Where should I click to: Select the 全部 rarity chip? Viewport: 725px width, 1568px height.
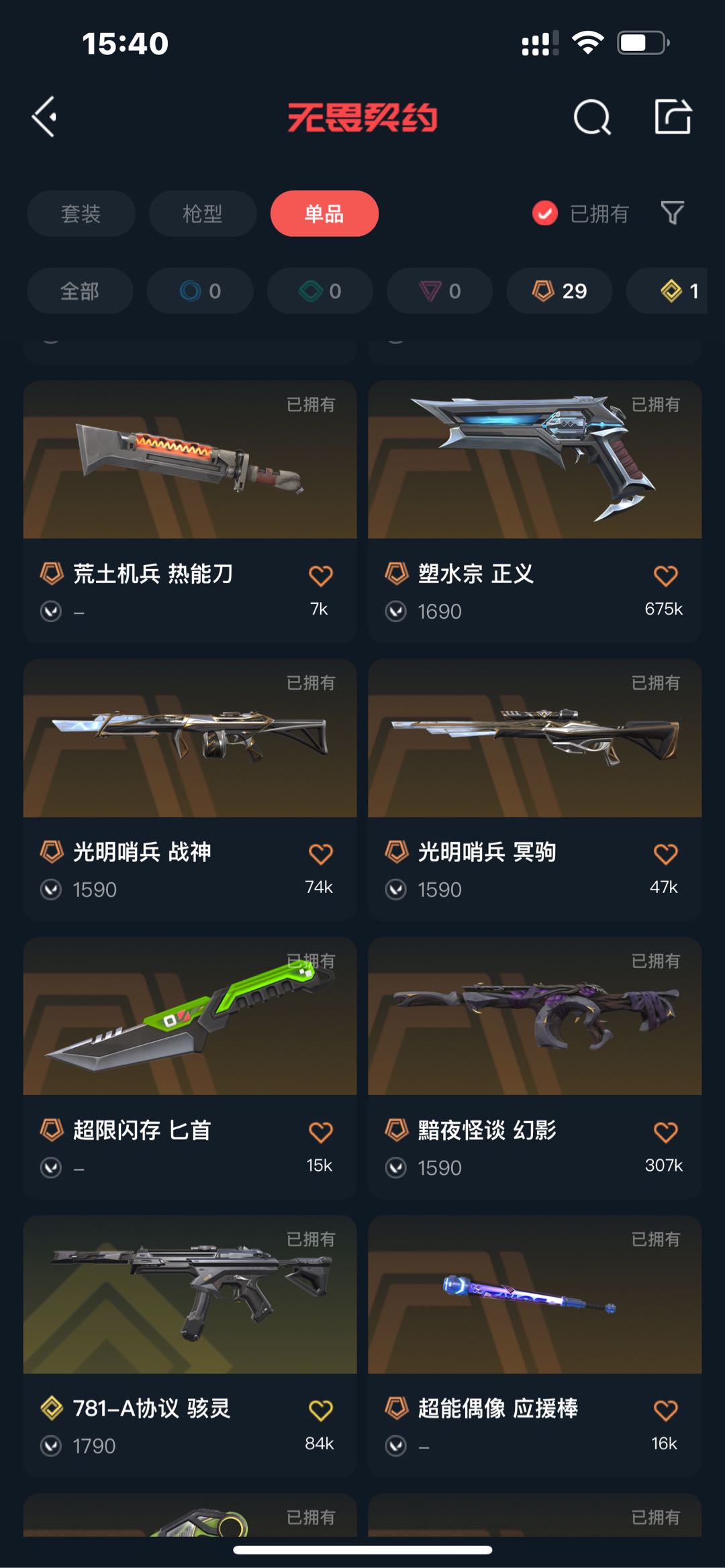(x=80, y=291)
